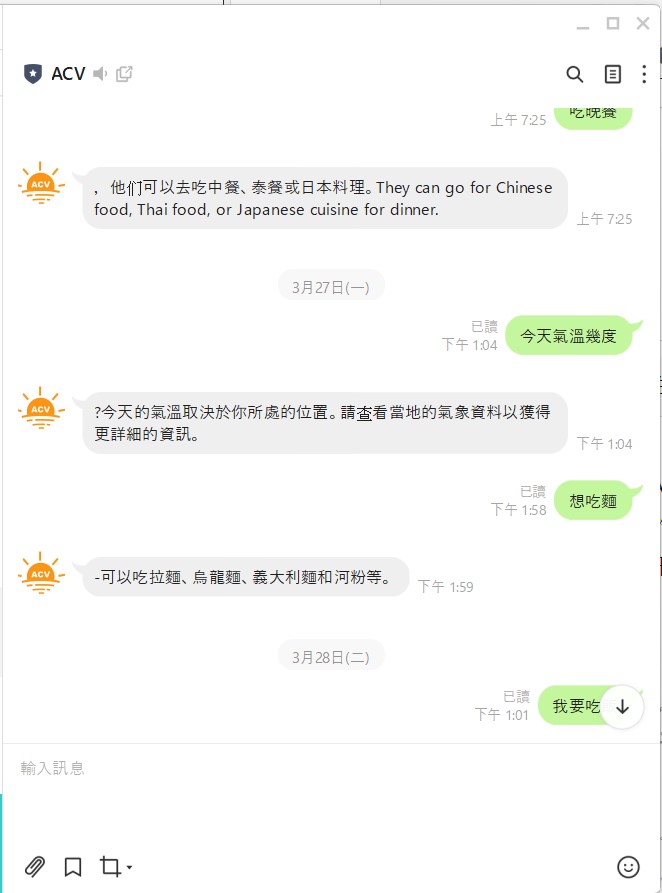Open the saved bookmark icon
Viewport: 662px width, 893px height.
pyautogui.click(x=73, y=866)
